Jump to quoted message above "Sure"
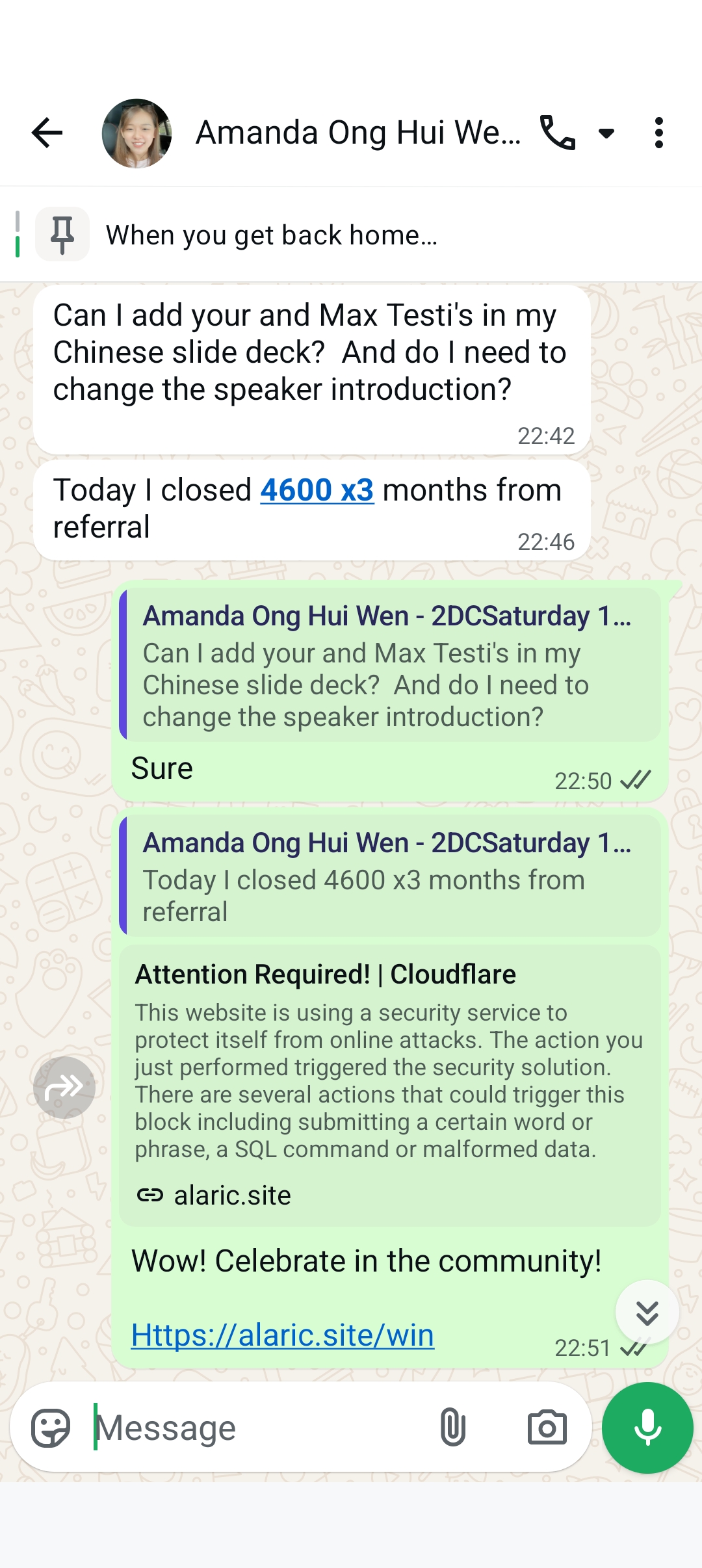The image size is (702, 1568). tap(390, 665)
